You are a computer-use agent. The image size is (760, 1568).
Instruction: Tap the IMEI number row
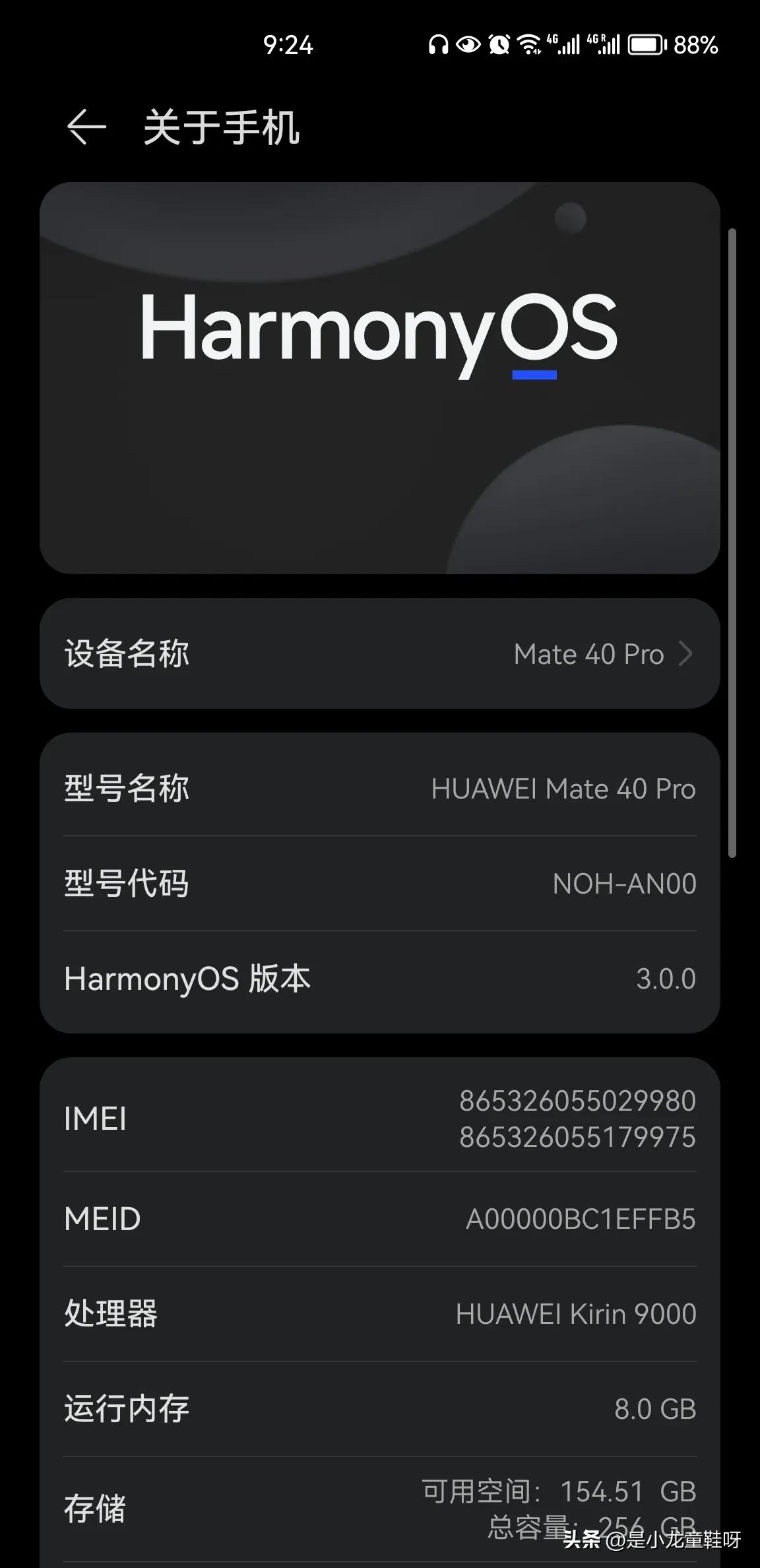coord(380,1119)
